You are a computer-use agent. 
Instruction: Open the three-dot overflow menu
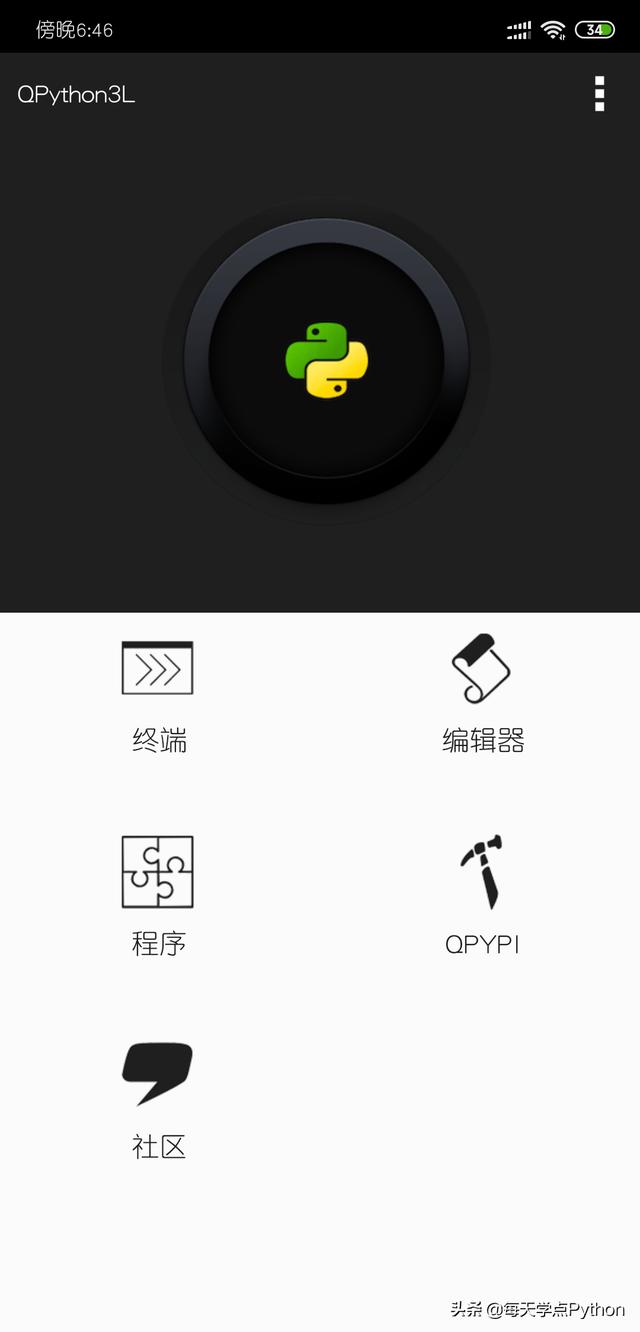(599, 93)
